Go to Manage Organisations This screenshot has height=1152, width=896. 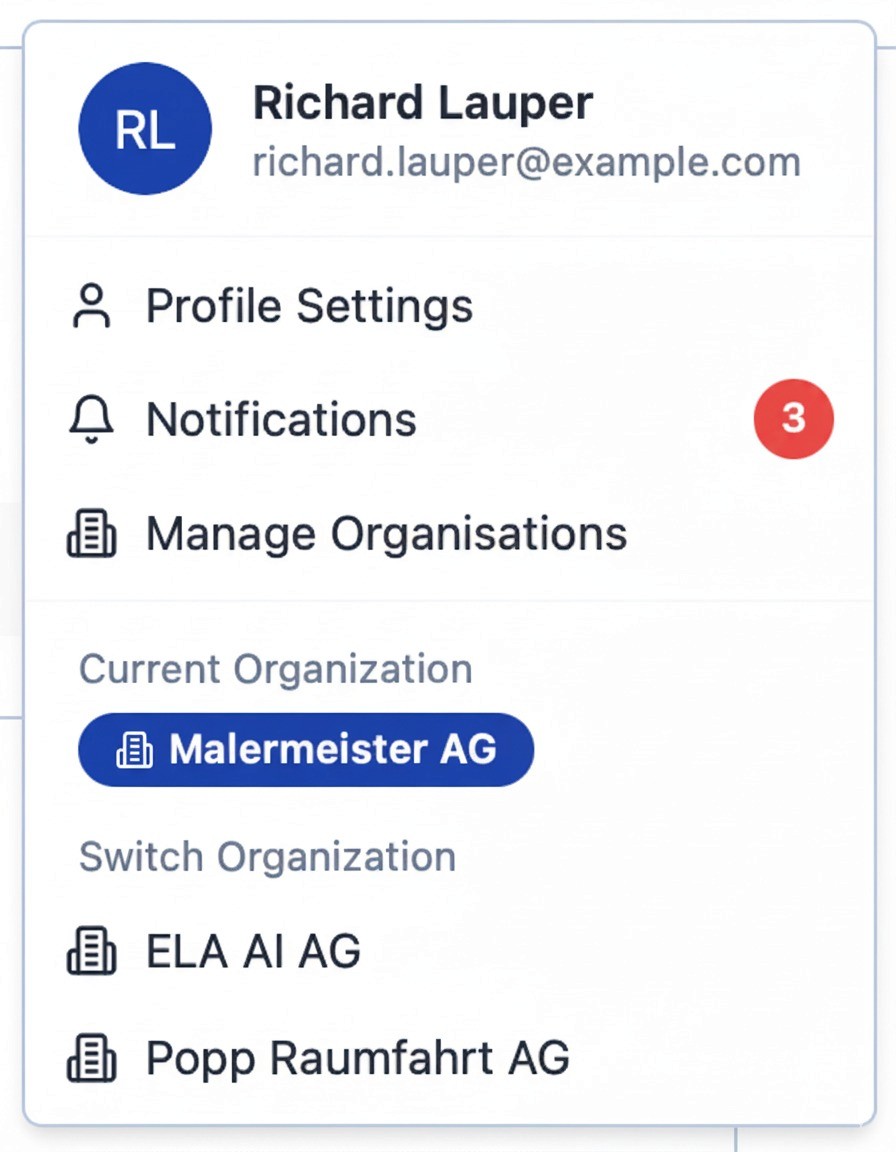click(x=386, y=534)
